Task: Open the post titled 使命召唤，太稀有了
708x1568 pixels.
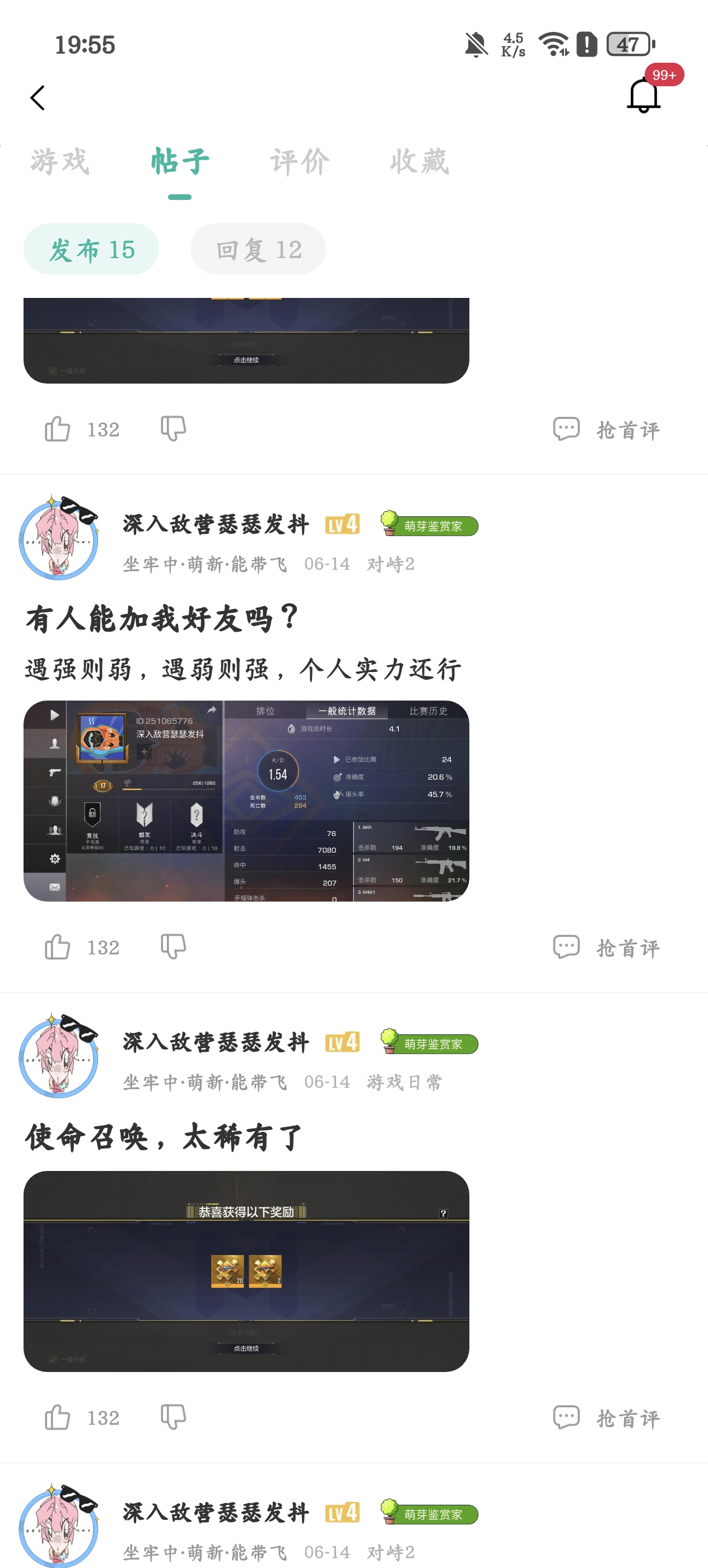Action: [163, 1137]
